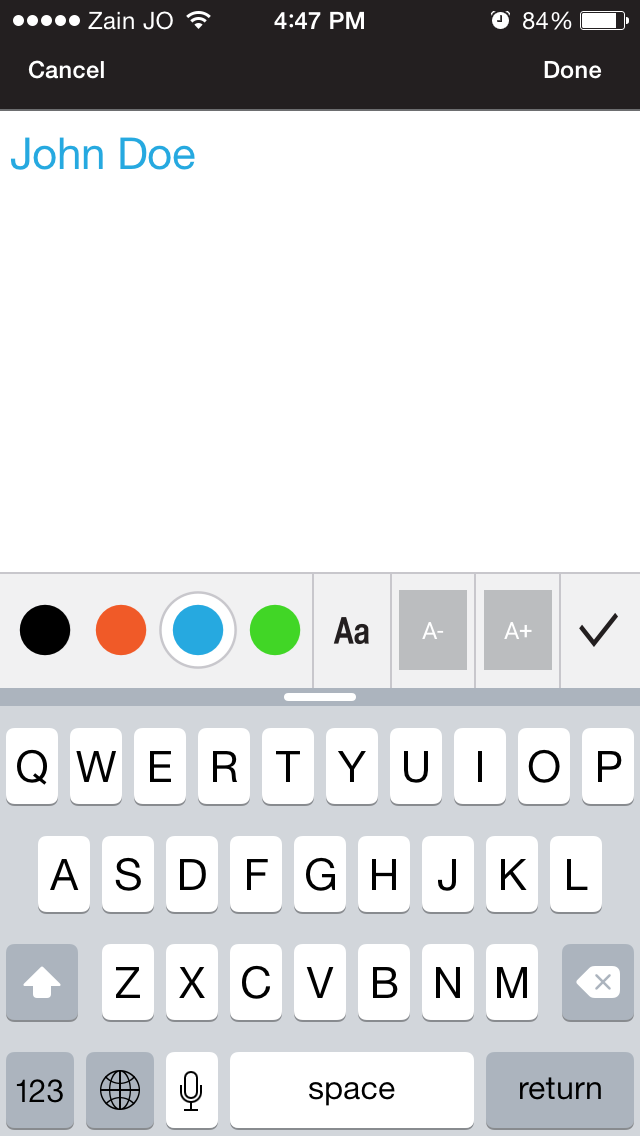Hit the return key
Viewport: 640px width, 1136px height.
pyautogui.click(x=559, y=1089)
